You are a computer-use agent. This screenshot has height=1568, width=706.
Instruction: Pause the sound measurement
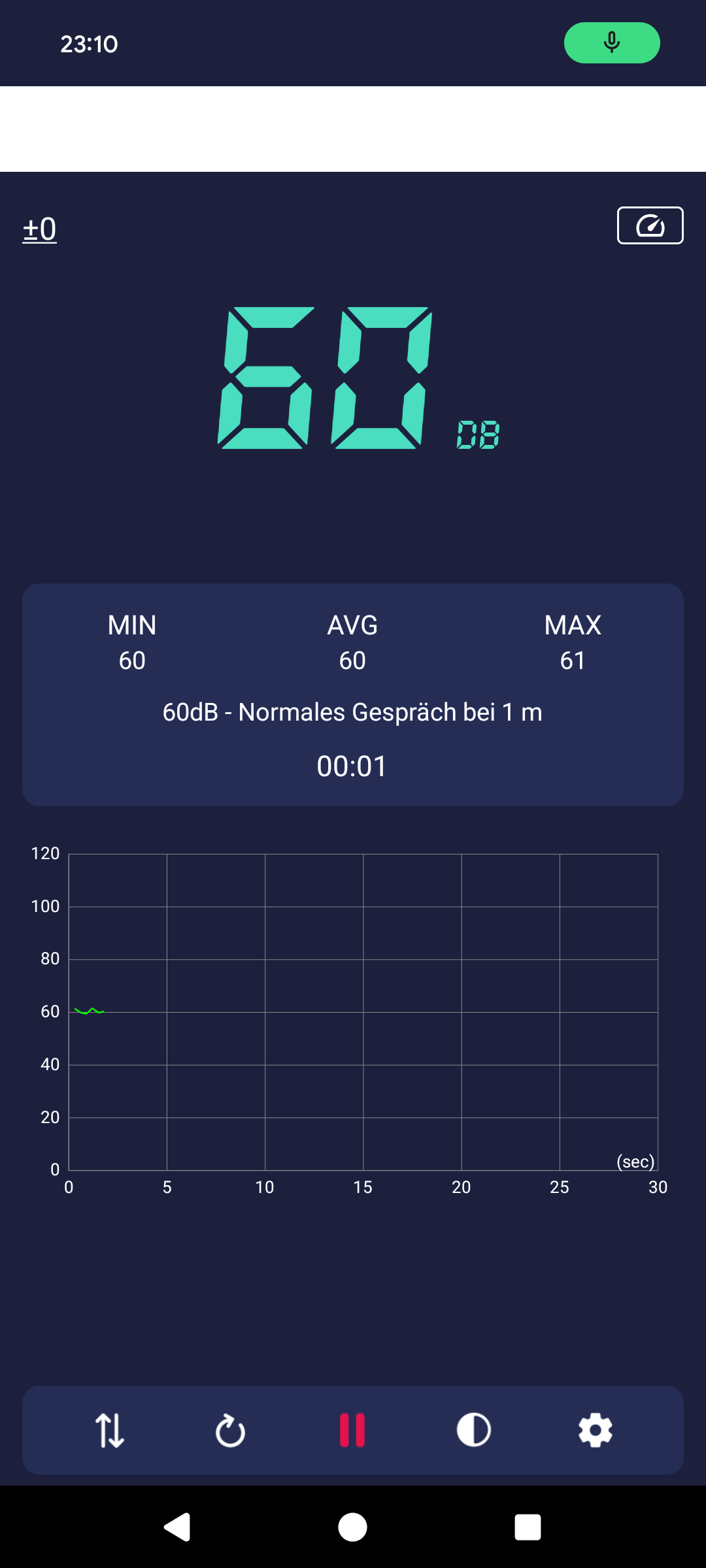[352, 1430]
